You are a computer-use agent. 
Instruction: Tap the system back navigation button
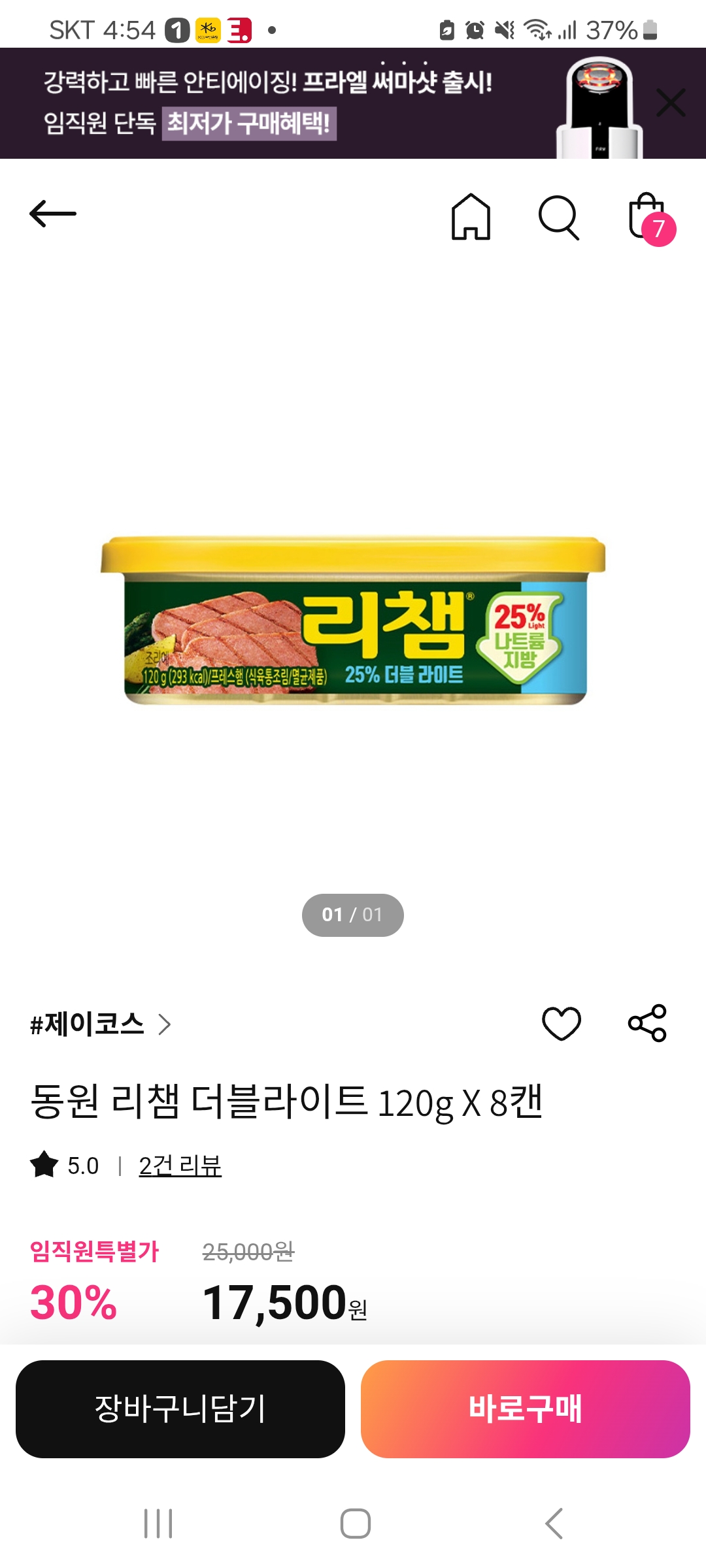[x=554, y=1524]
